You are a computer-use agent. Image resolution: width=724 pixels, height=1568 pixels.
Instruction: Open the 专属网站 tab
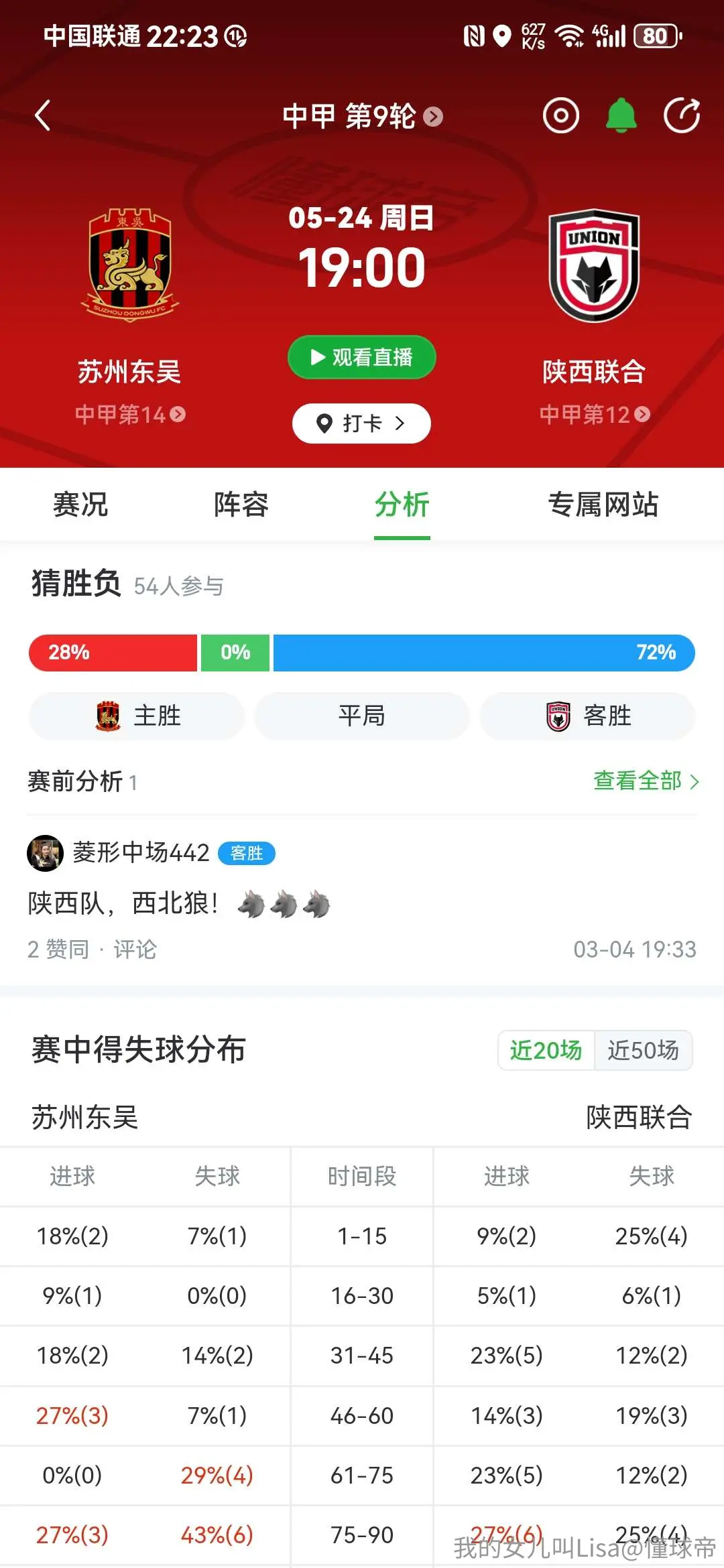point(603,505)
